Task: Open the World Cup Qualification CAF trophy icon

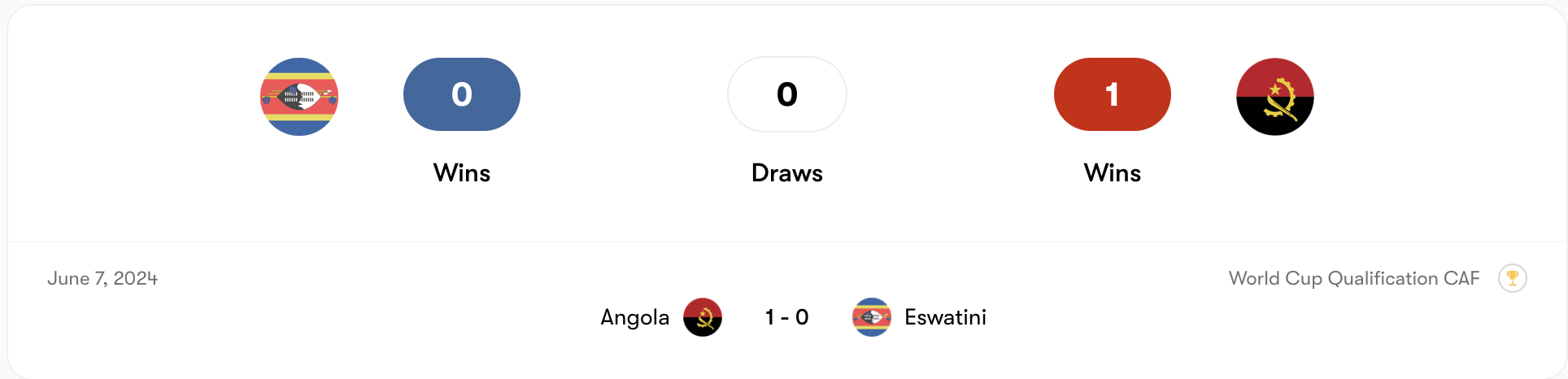Action: (1512, 278)
